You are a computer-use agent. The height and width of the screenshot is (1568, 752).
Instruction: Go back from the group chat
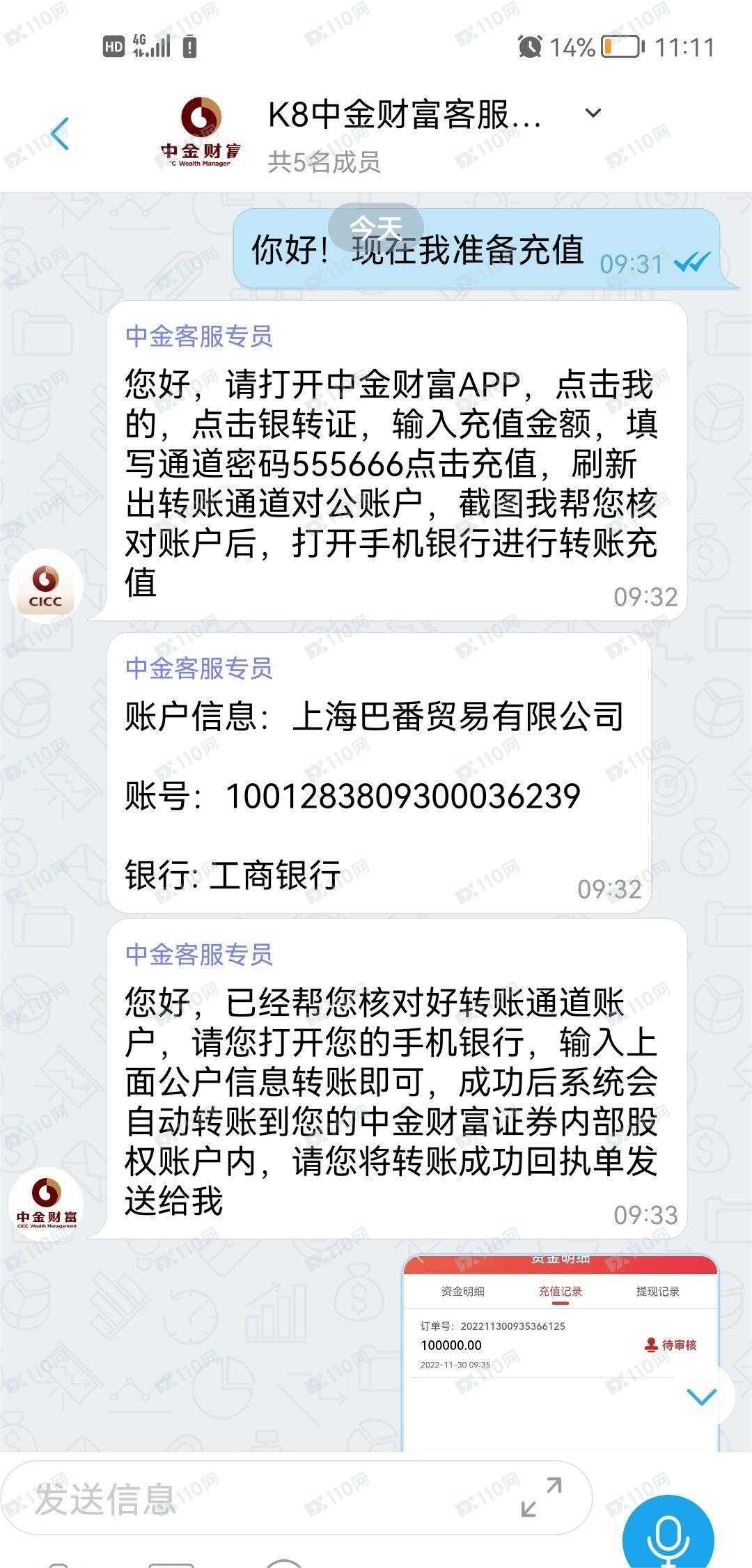pyautogui.click(x=61, y=134)
